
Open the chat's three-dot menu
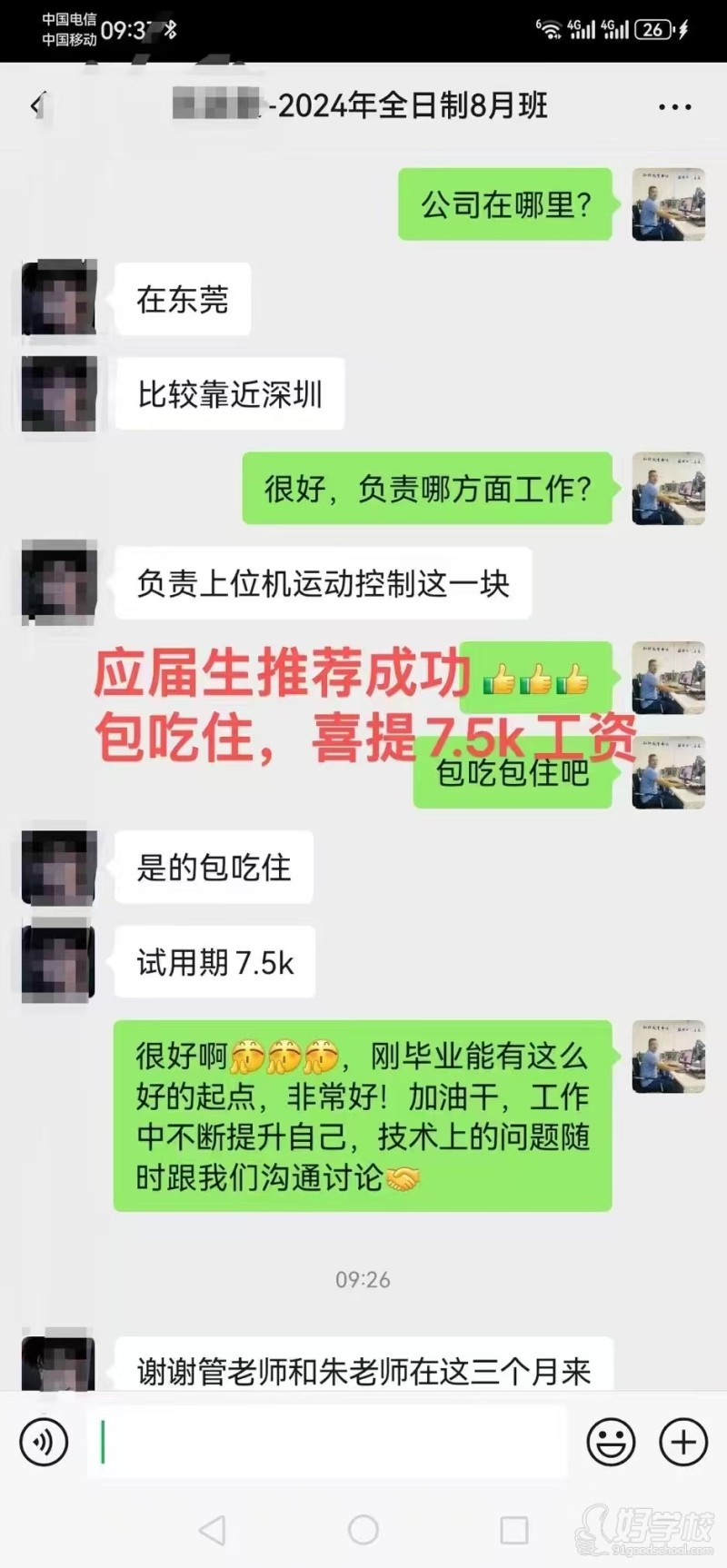pos(674,107)
